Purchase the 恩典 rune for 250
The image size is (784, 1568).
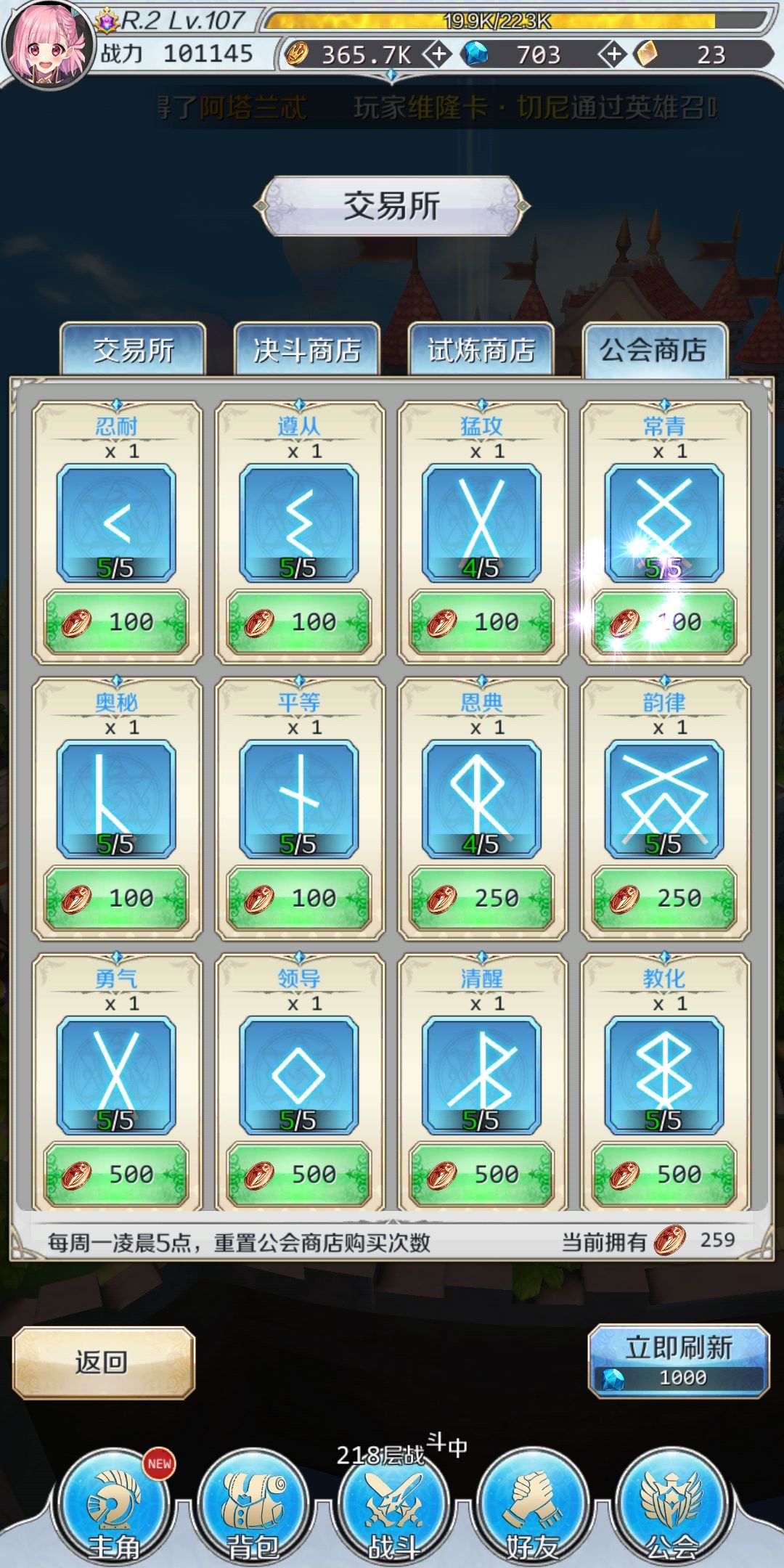click(x=482, y=899)
